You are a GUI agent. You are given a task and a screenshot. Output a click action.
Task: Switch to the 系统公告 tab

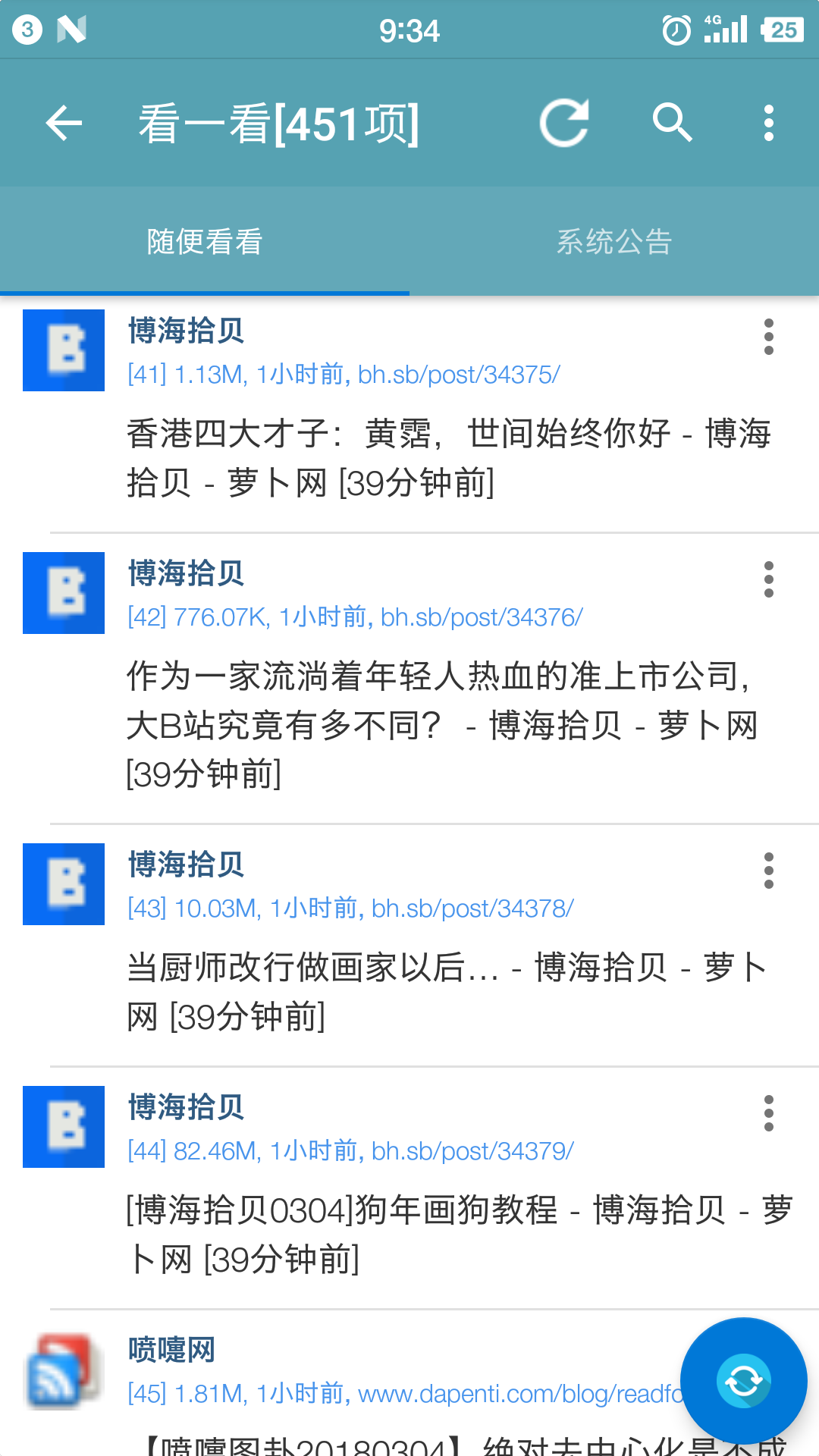point(614,242)
